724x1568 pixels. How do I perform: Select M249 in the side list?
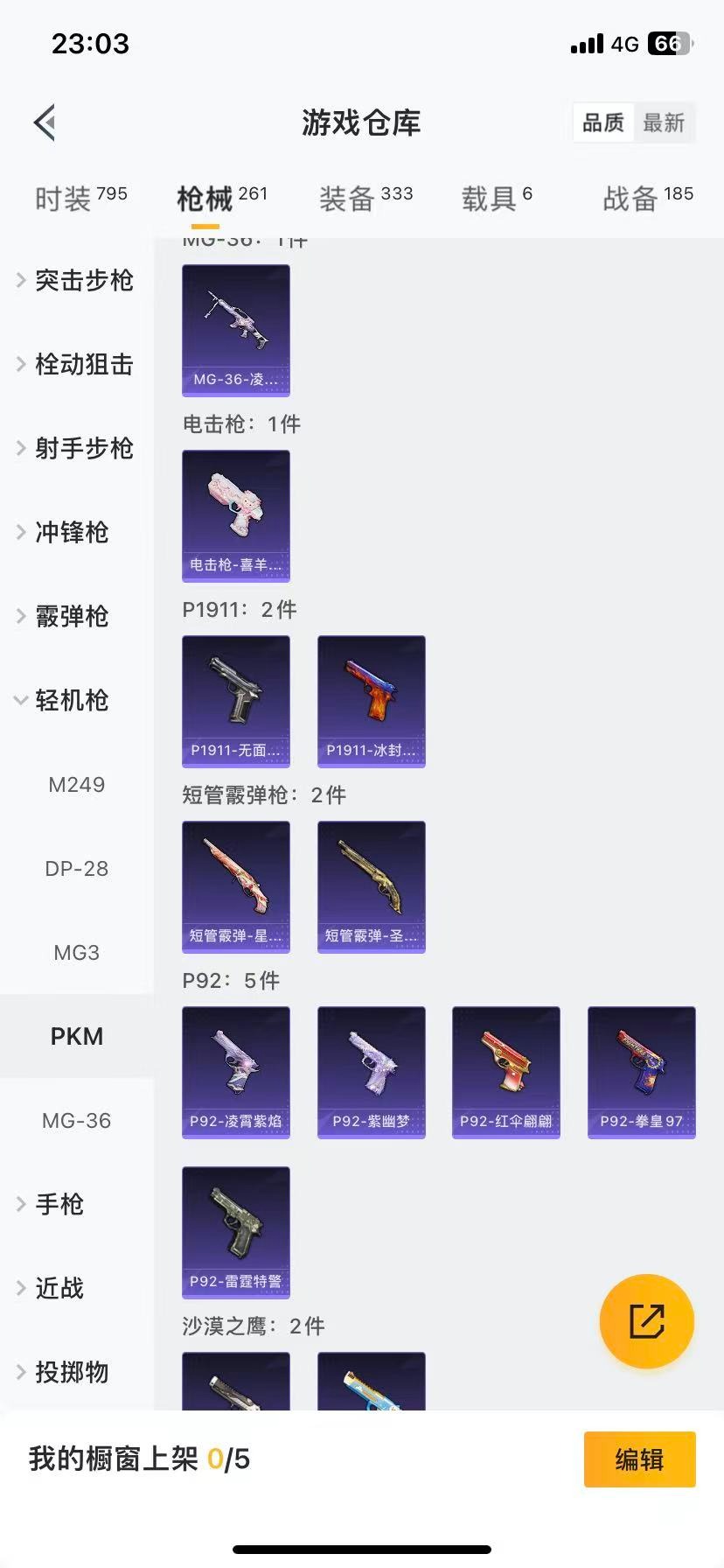[77, 784]
